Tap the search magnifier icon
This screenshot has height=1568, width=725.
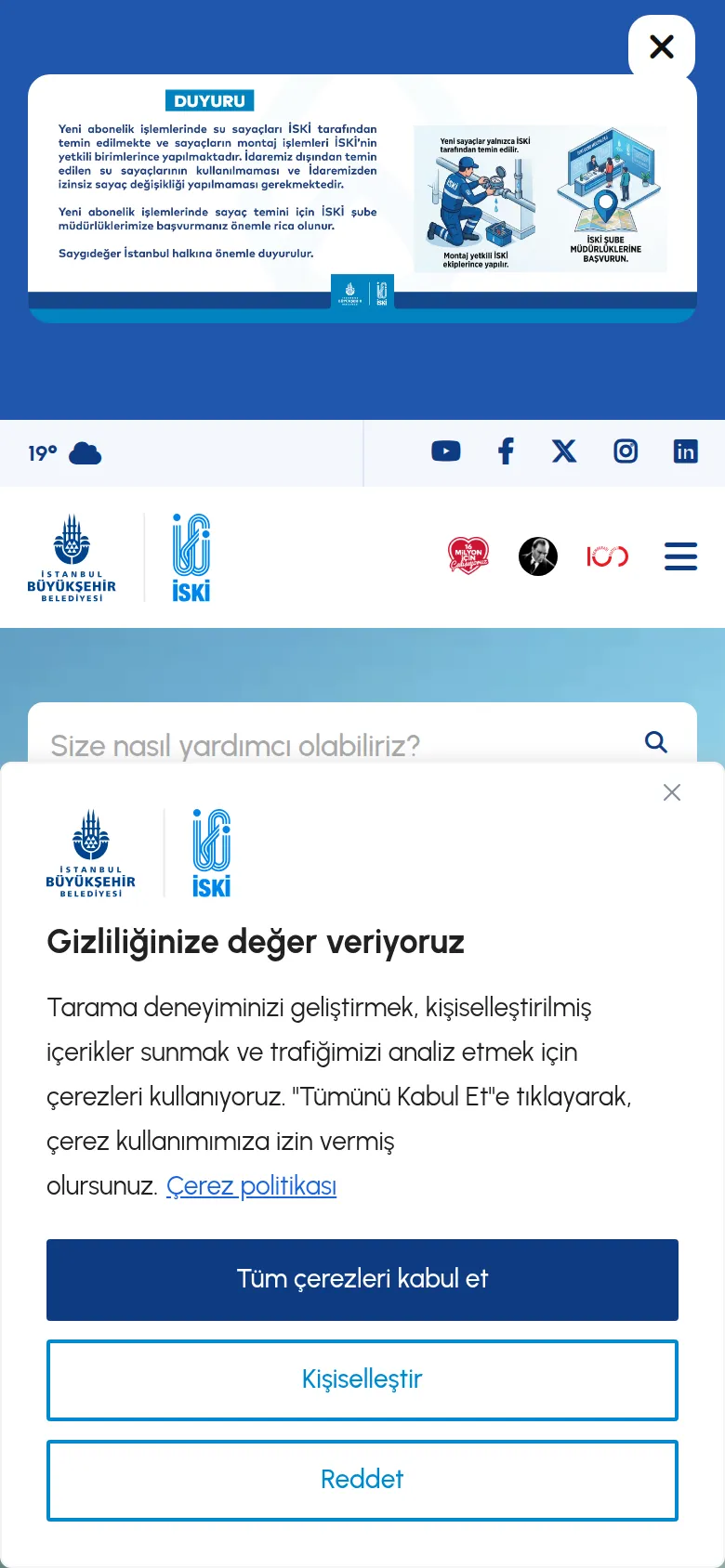656,741
